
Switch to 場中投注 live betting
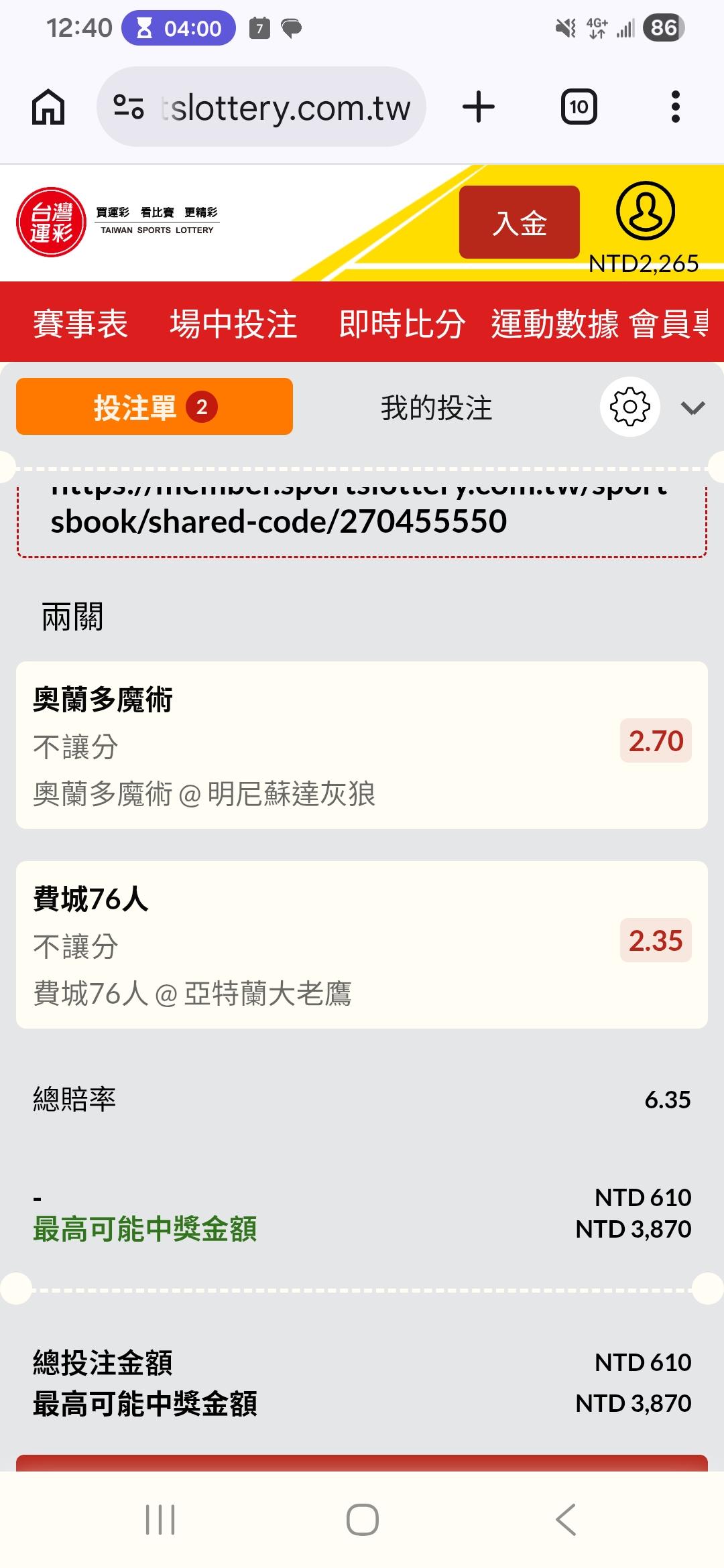point(233,324)
